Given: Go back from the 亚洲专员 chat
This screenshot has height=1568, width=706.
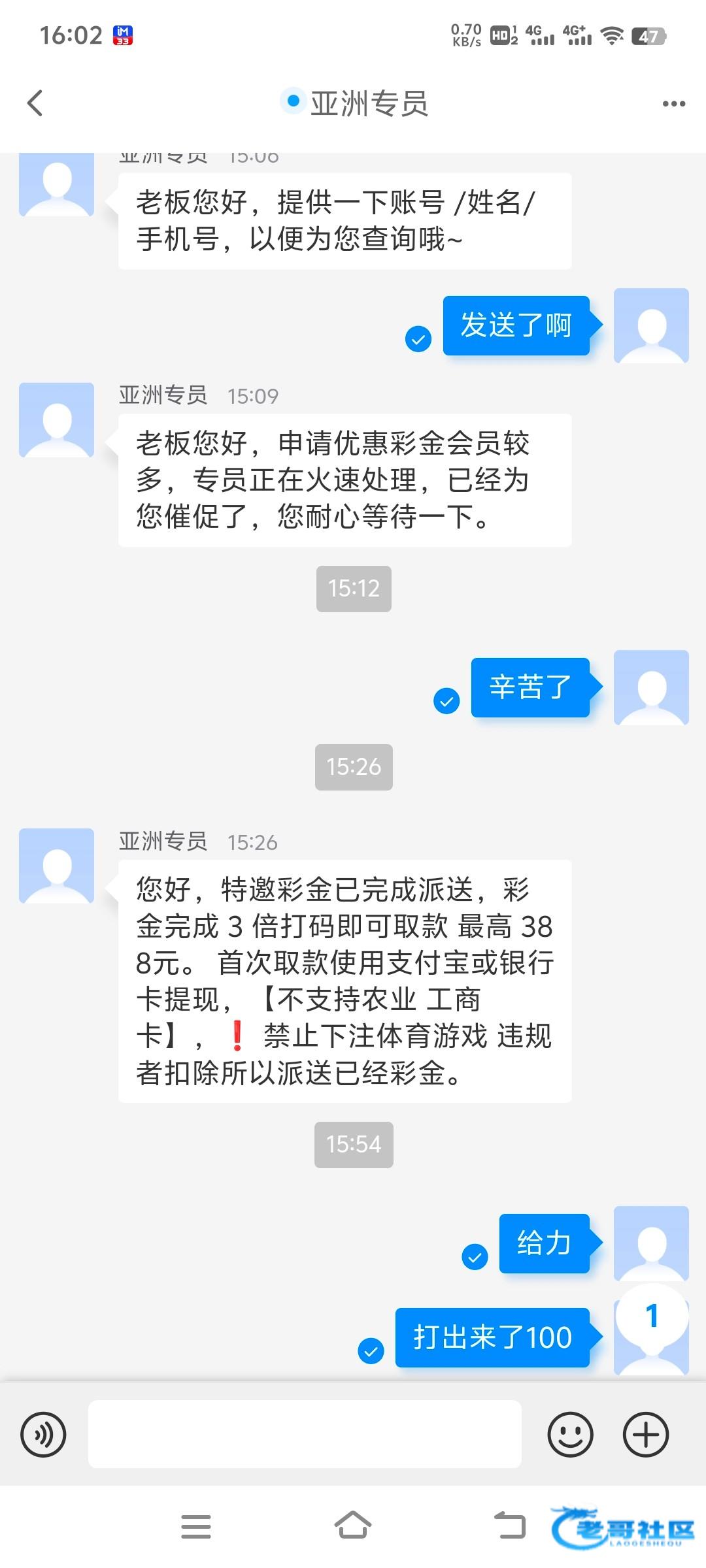Looking at the screenshot, I should (35, 103).
